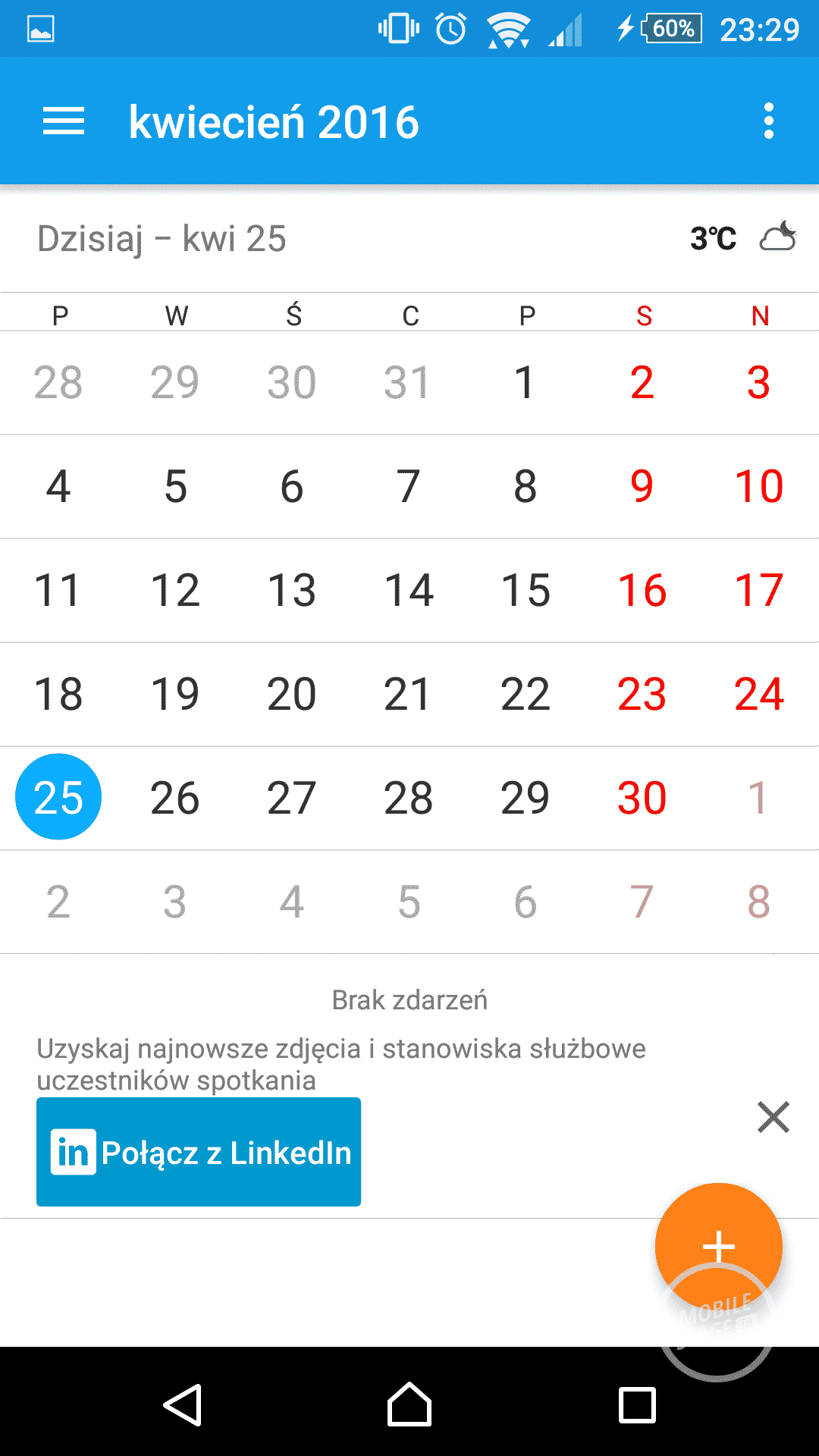Open the overflow menu
The width and height of the screenshot is (819, 1456).
[x=769, y=121]
